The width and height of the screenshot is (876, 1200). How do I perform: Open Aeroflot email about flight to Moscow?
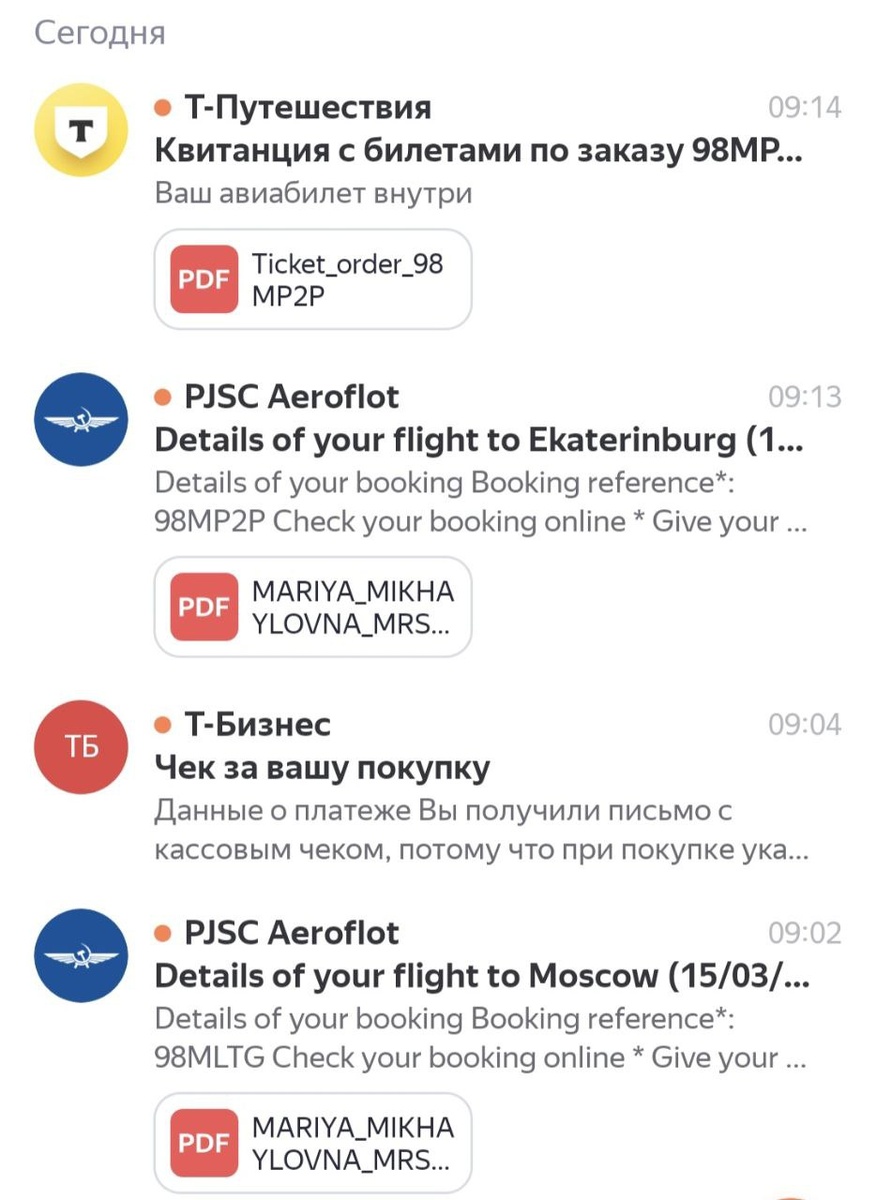(478, 976)
